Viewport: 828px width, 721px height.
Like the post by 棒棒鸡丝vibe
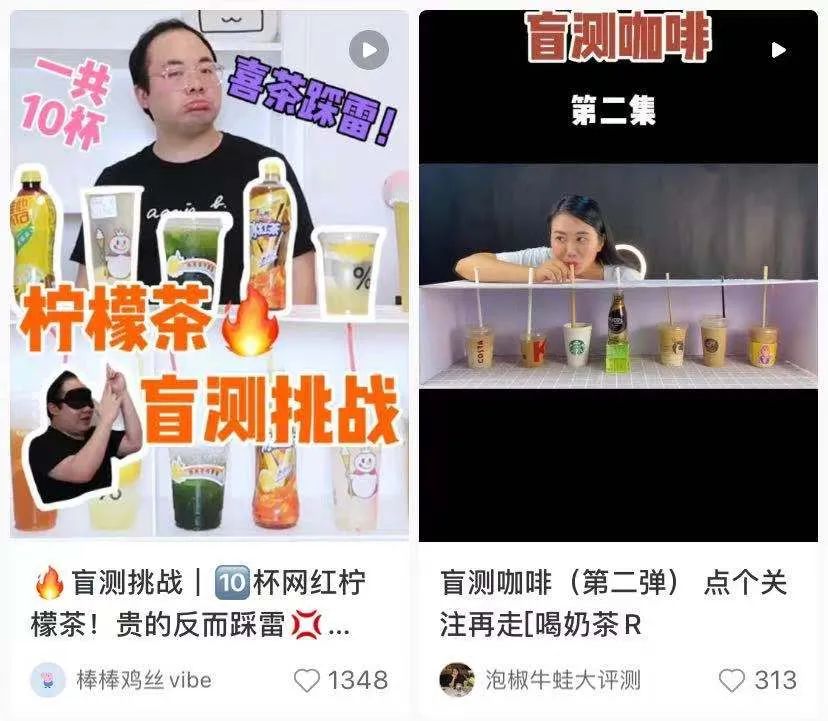[x=308, y=680]
